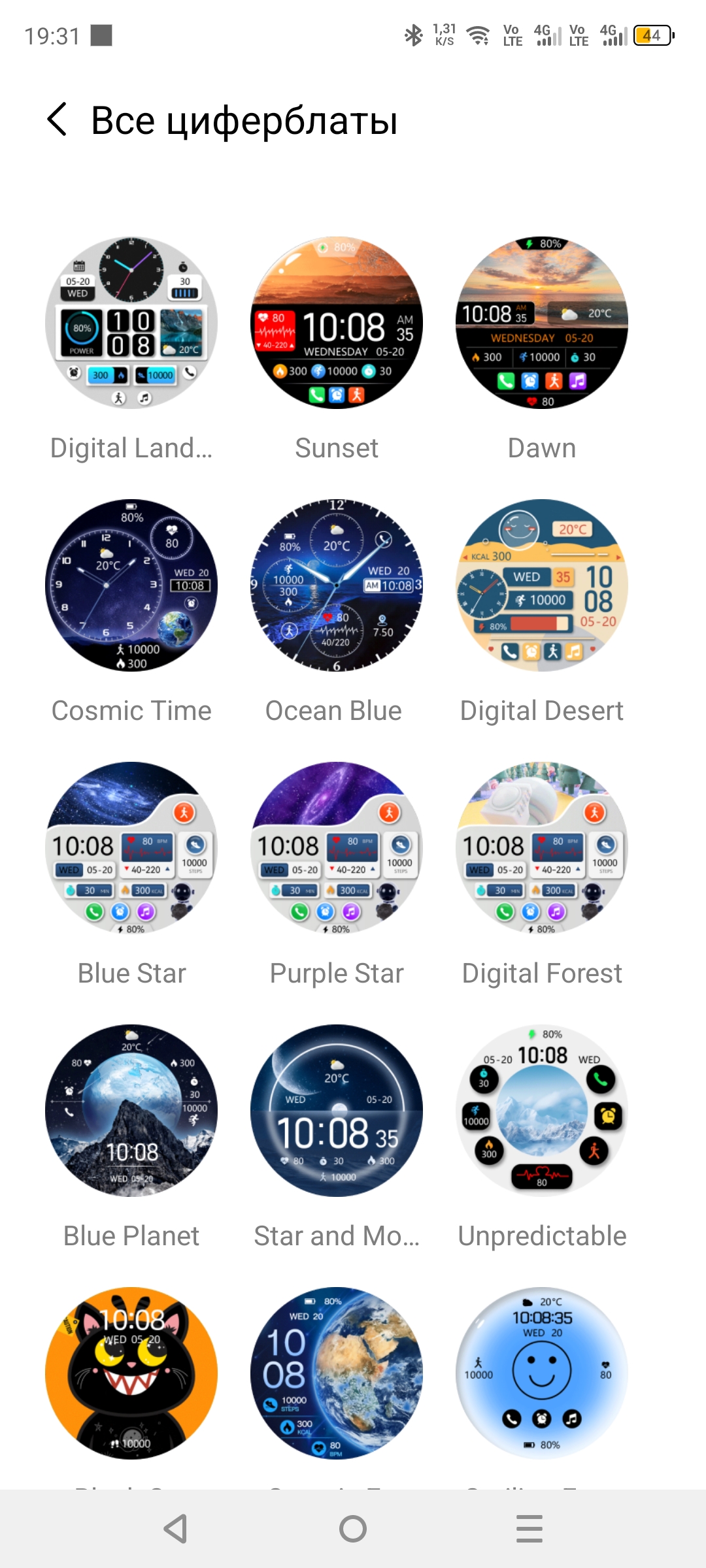The height and width of the screenshot is (1568, 706).
Task: Open the recent apps menu
Action: tap(529, 1529)
